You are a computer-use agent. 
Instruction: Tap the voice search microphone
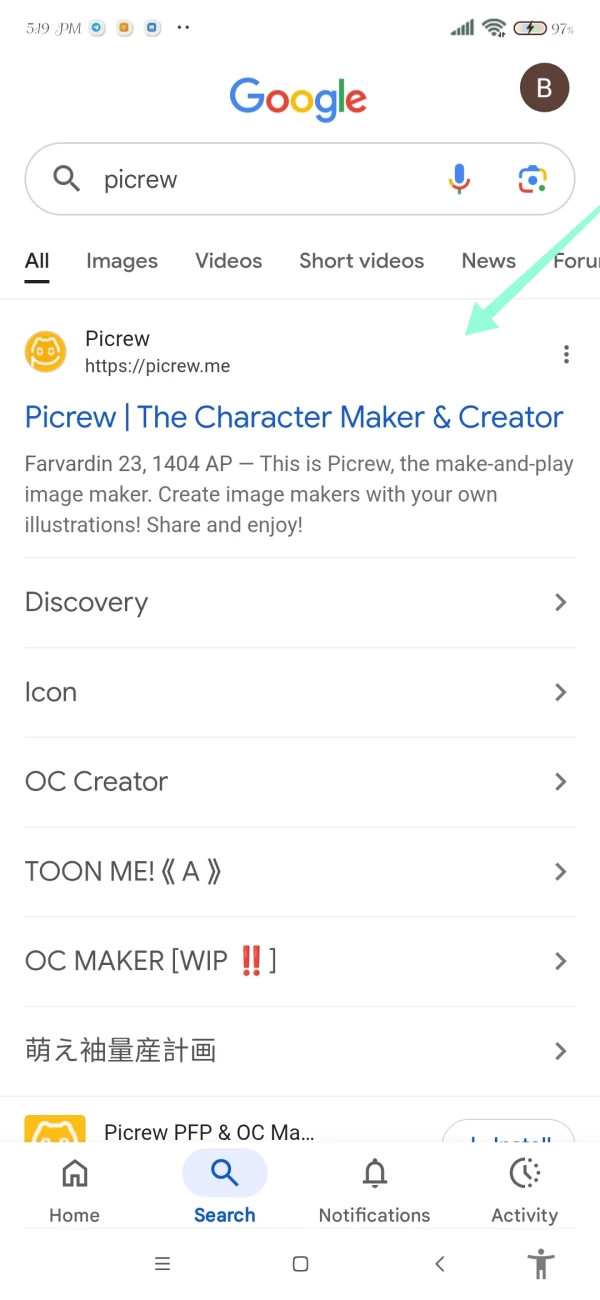click(459, 180)
